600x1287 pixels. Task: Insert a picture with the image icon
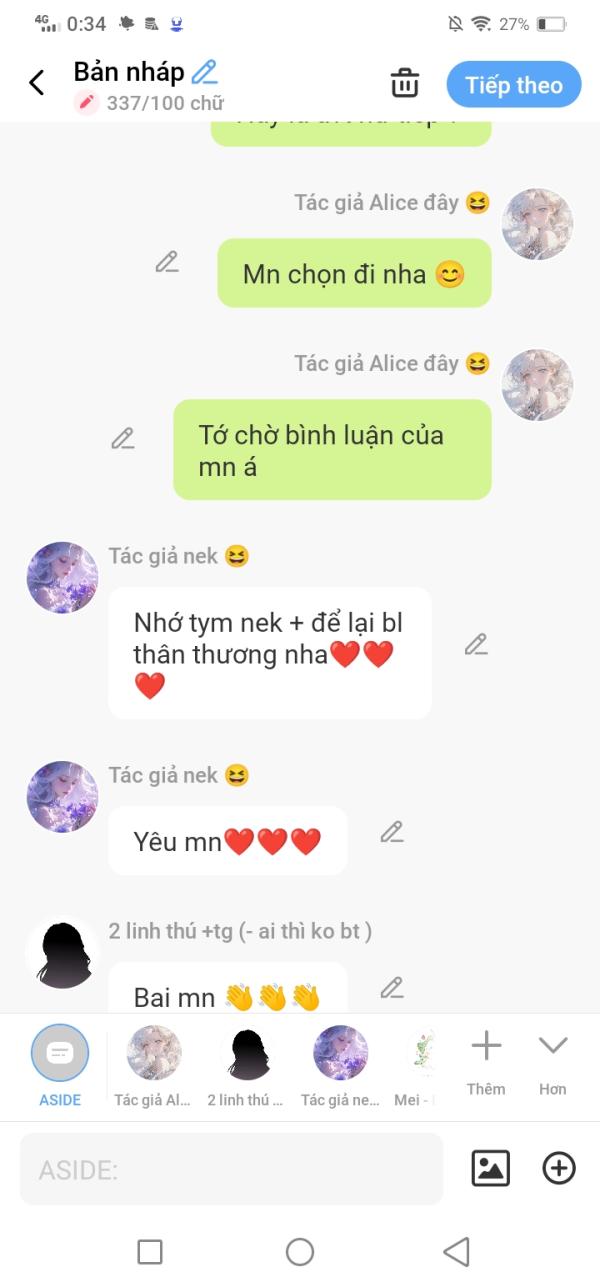(491, 1168)
